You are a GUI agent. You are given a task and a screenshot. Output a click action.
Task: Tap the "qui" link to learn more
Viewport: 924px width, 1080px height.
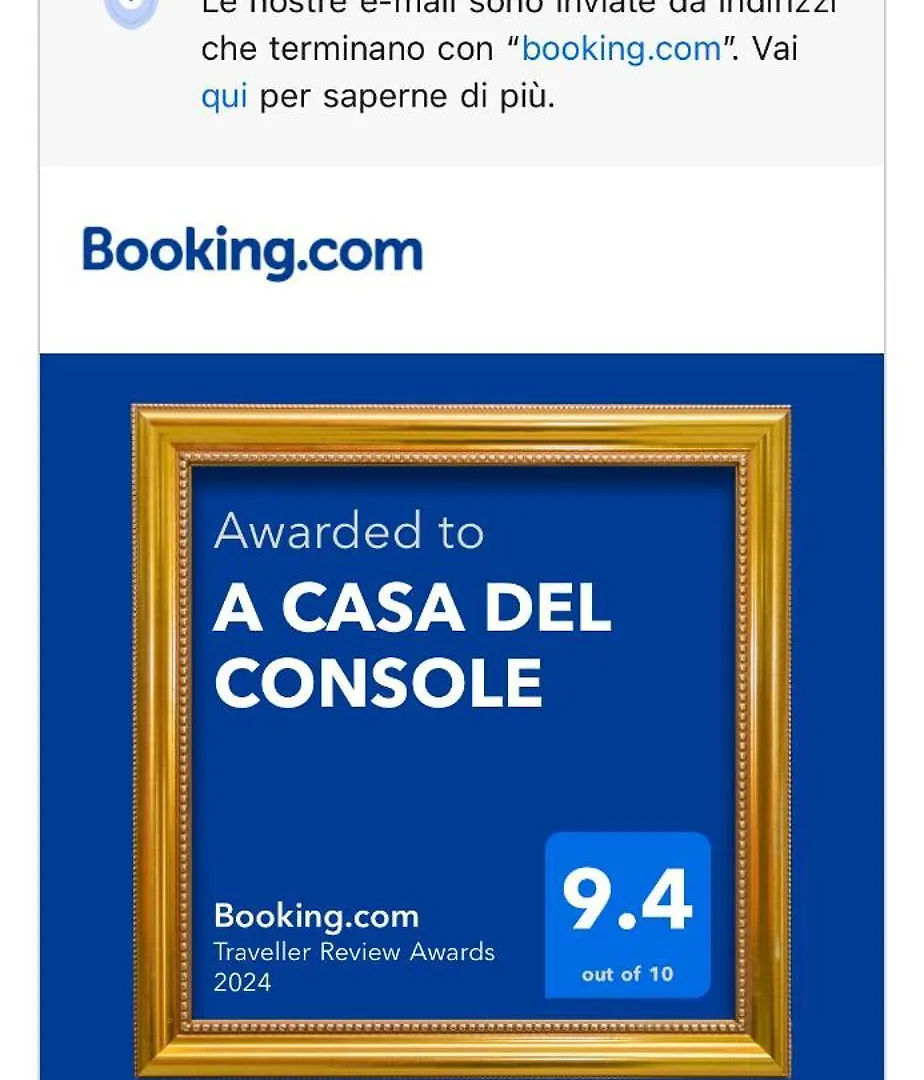tap(223, 97)
